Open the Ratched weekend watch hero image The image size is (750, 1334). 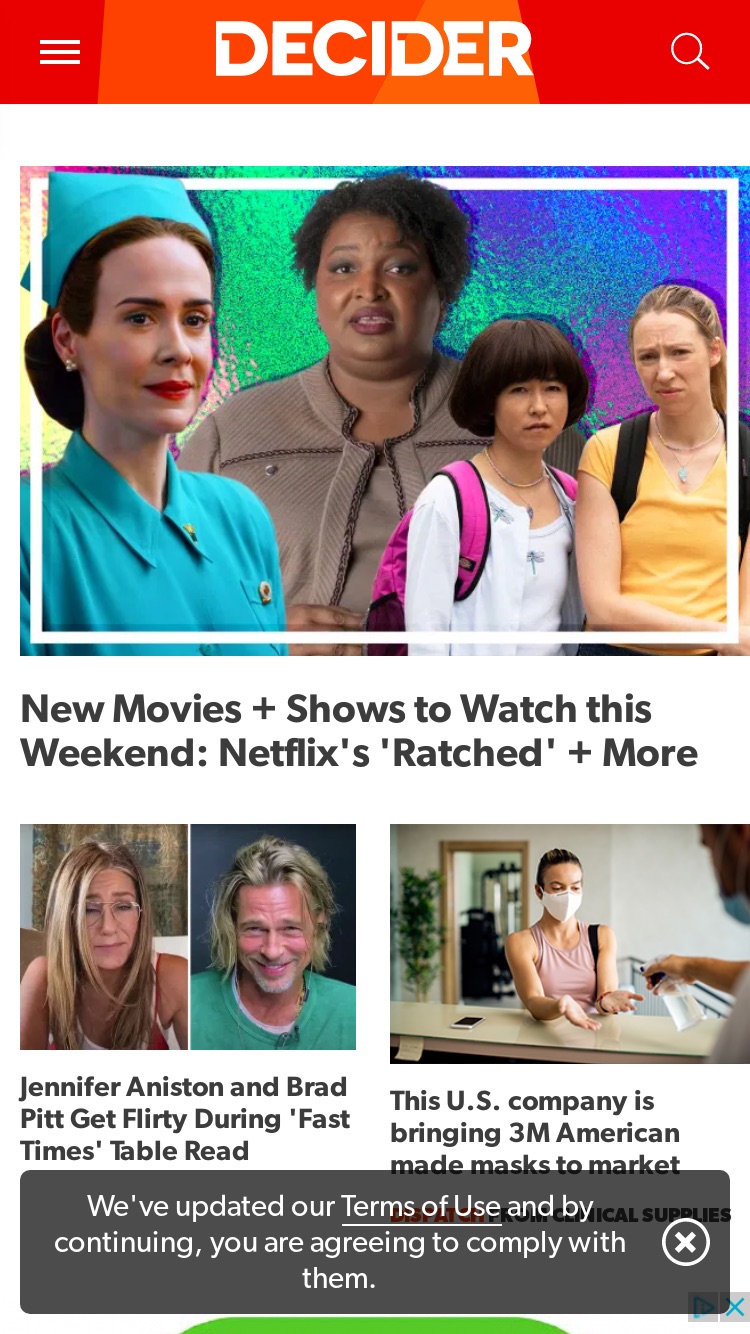click(385, 411)
